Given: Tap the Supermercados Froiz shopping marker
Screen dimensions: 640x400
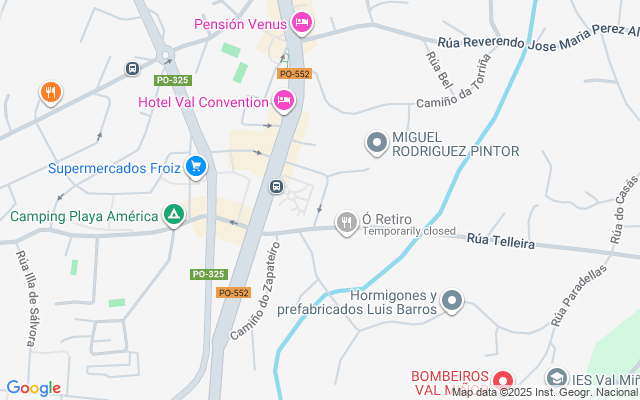Looking at the screenshot, I should tap(196, 167).
